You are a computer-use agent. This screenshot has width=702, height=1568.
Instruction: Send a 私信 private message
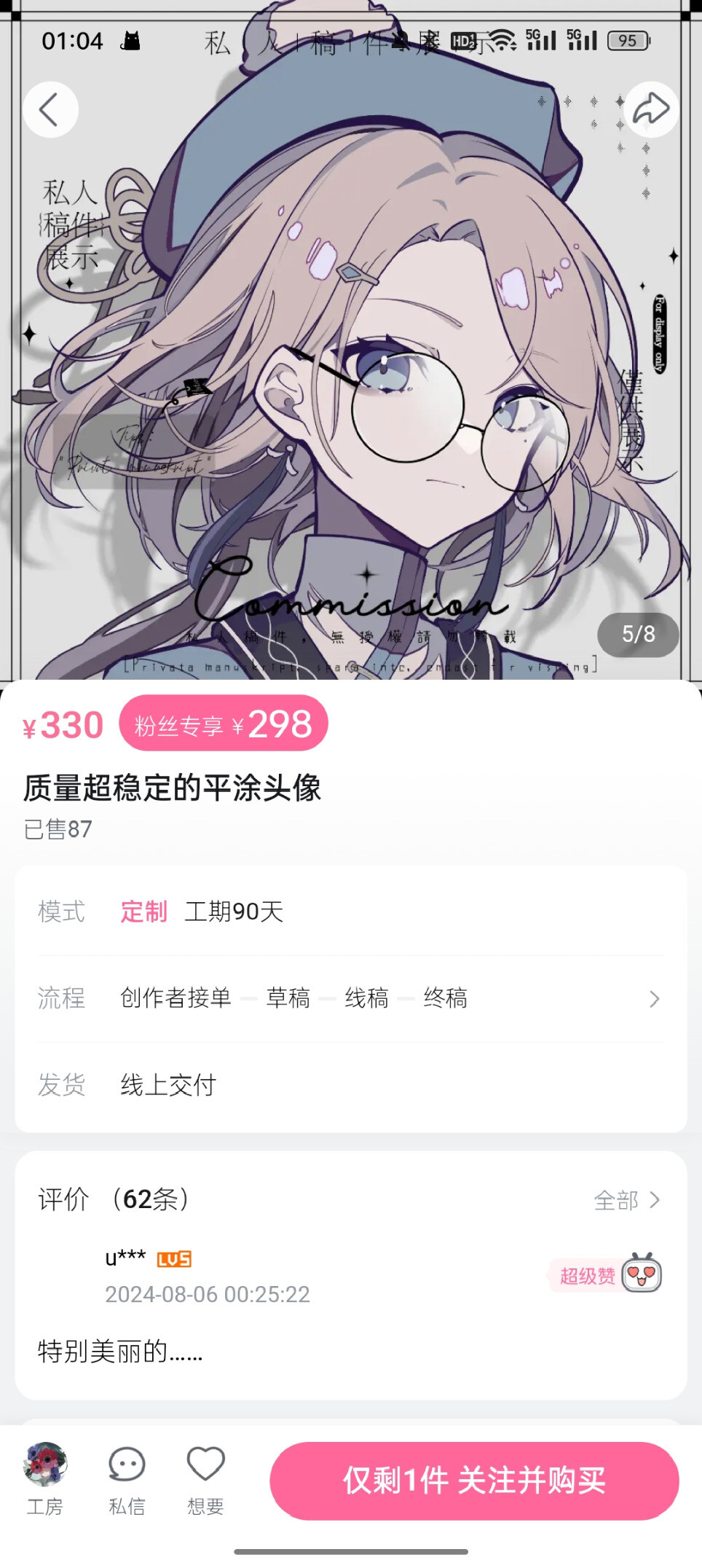127,1478
